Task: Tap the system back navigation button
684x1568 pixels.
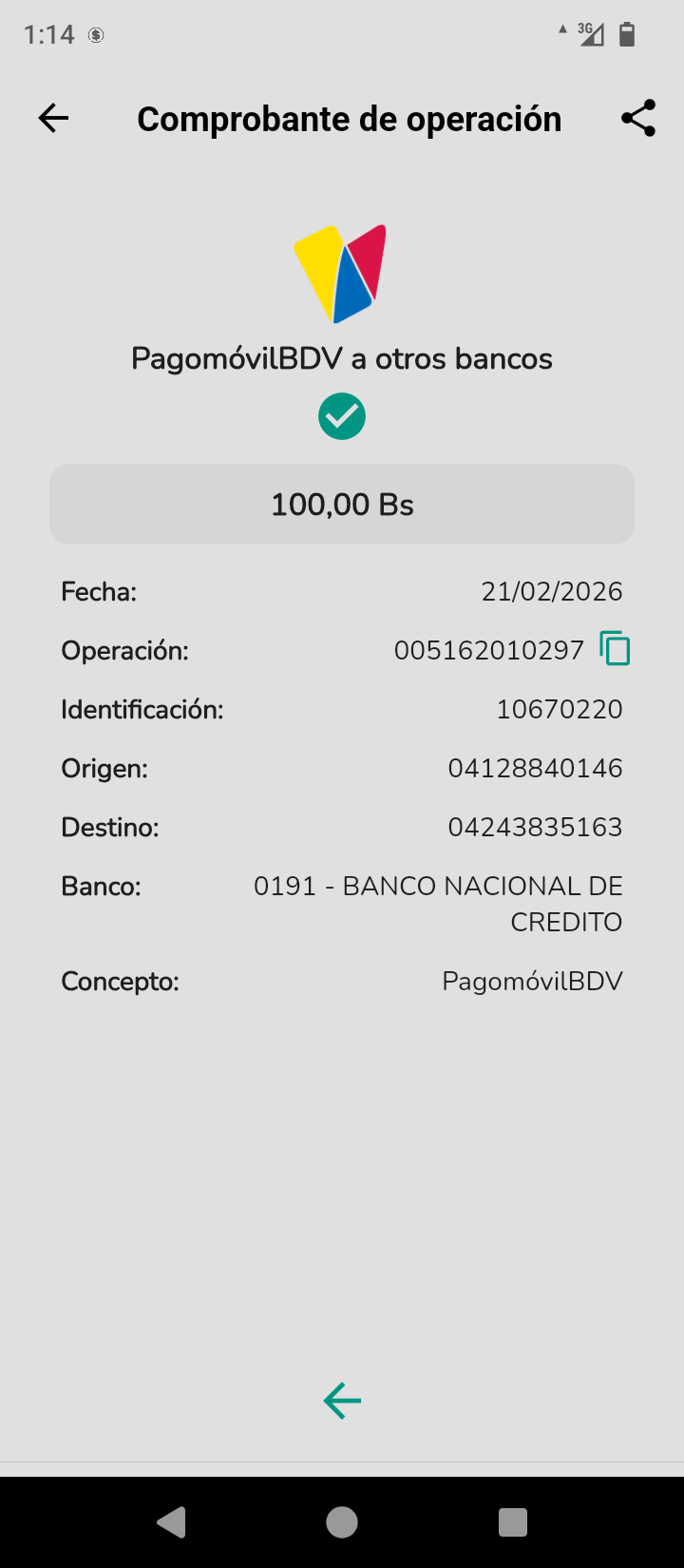Action: (172, 1522)
